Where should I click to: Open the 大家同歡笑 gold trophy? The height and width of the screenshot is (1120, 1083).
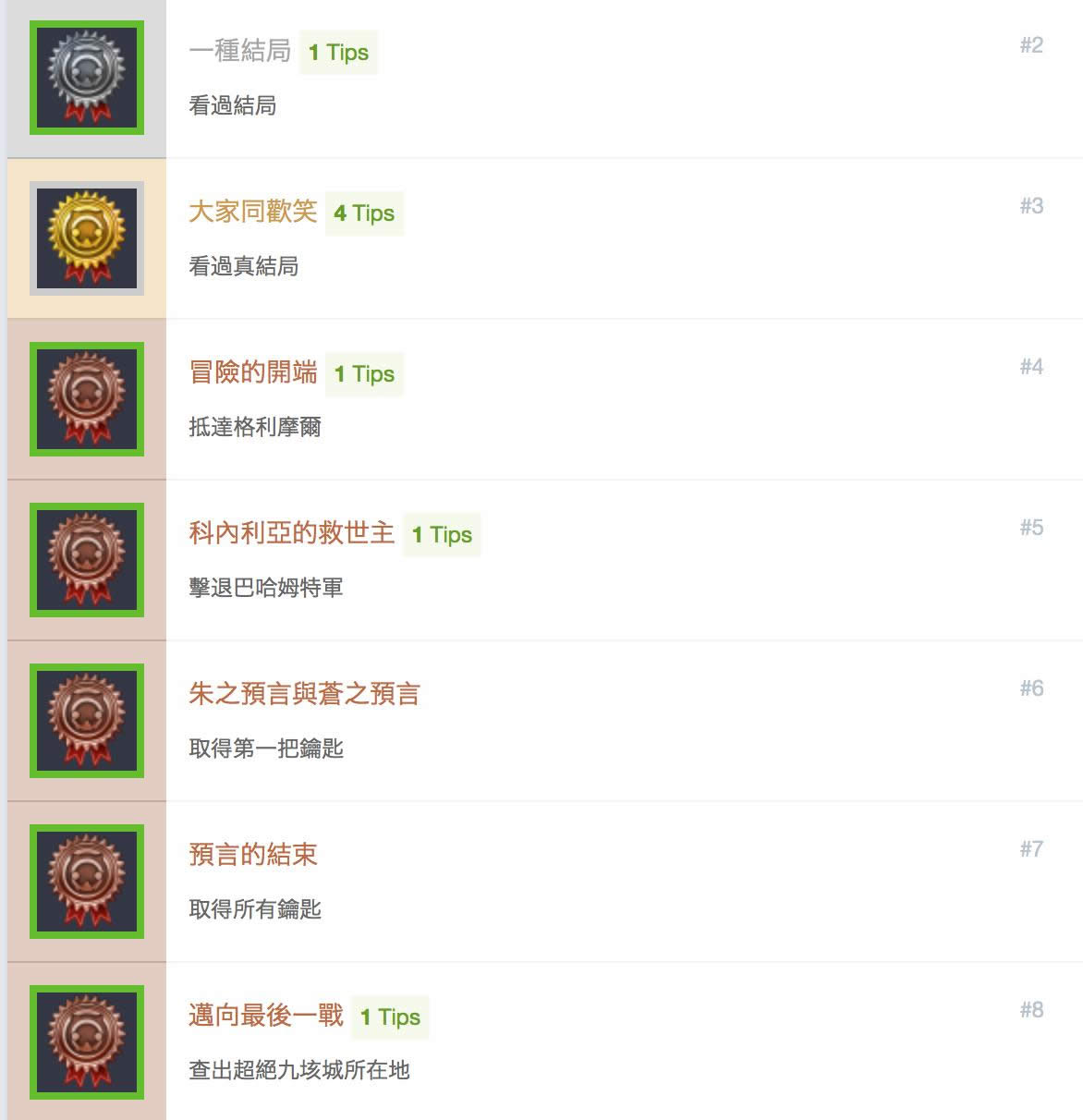pos(252,212)
